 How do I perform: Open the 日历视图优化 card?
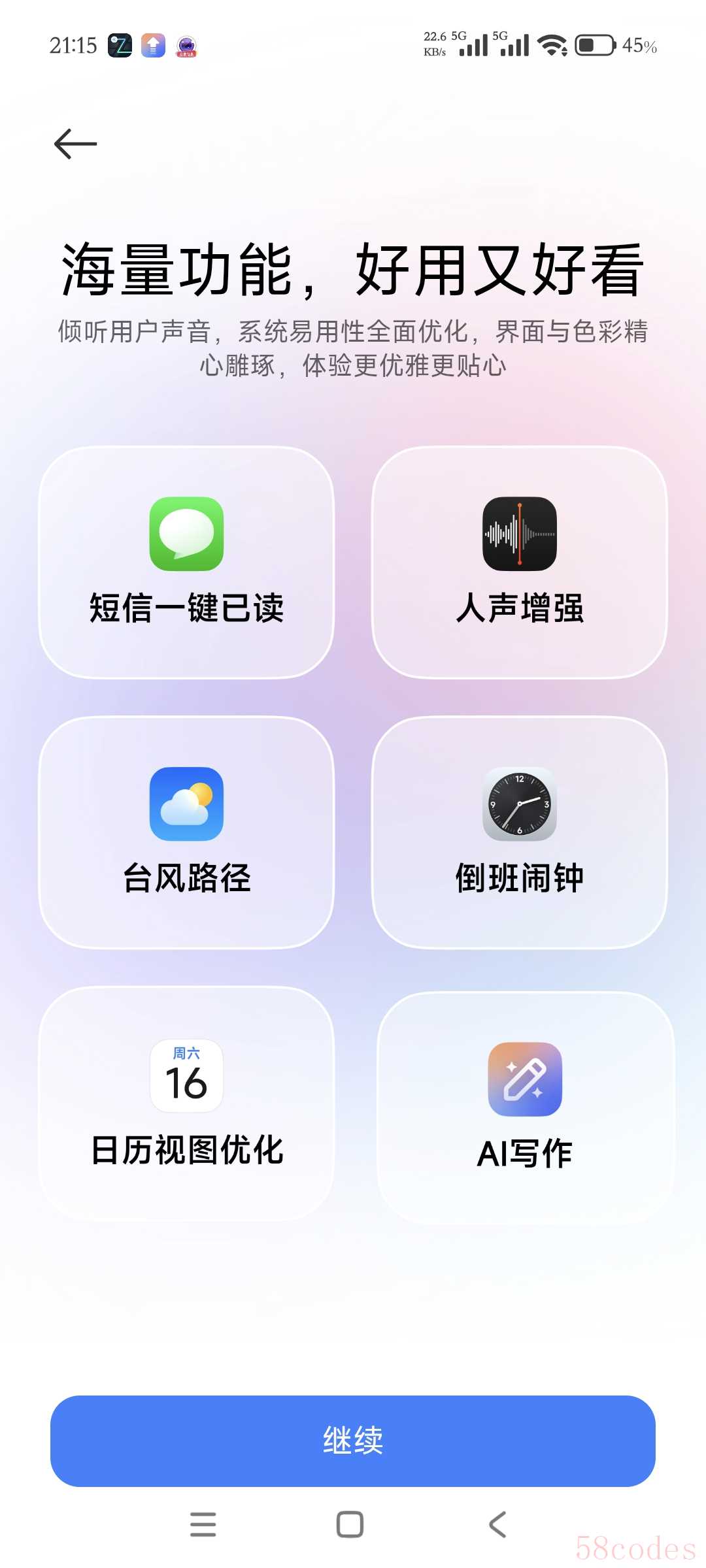[x=186, y=1103]
